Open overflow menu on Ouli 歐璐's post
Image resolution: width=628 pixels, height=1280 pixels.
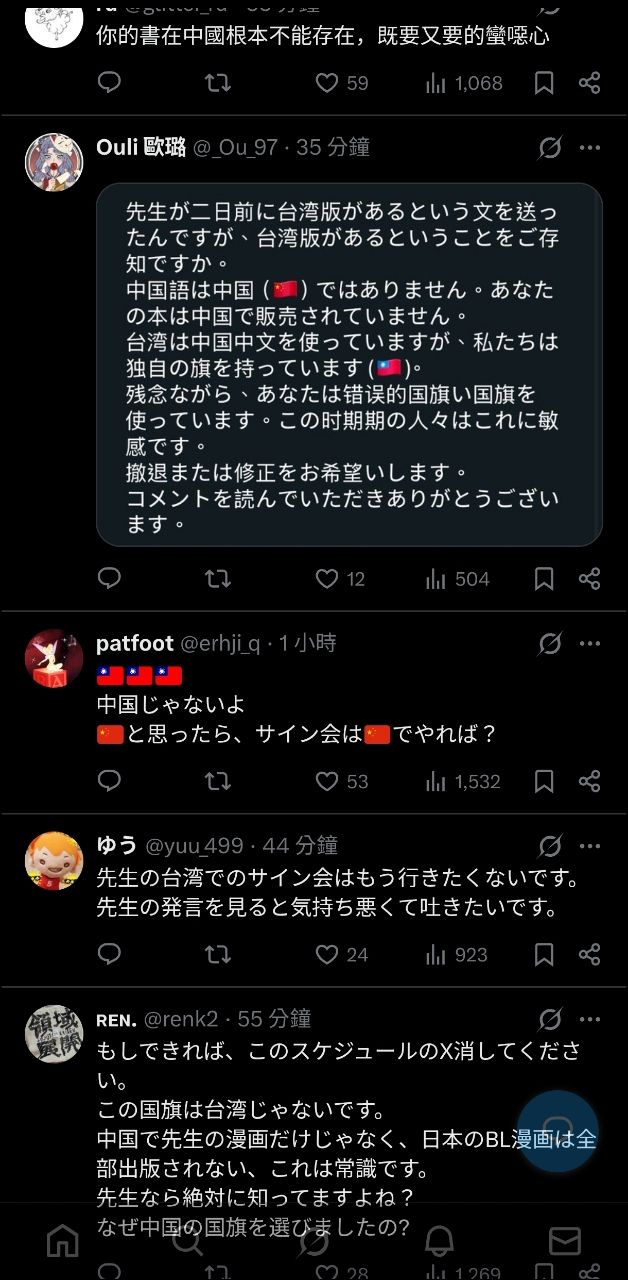[x=590, y=148]
